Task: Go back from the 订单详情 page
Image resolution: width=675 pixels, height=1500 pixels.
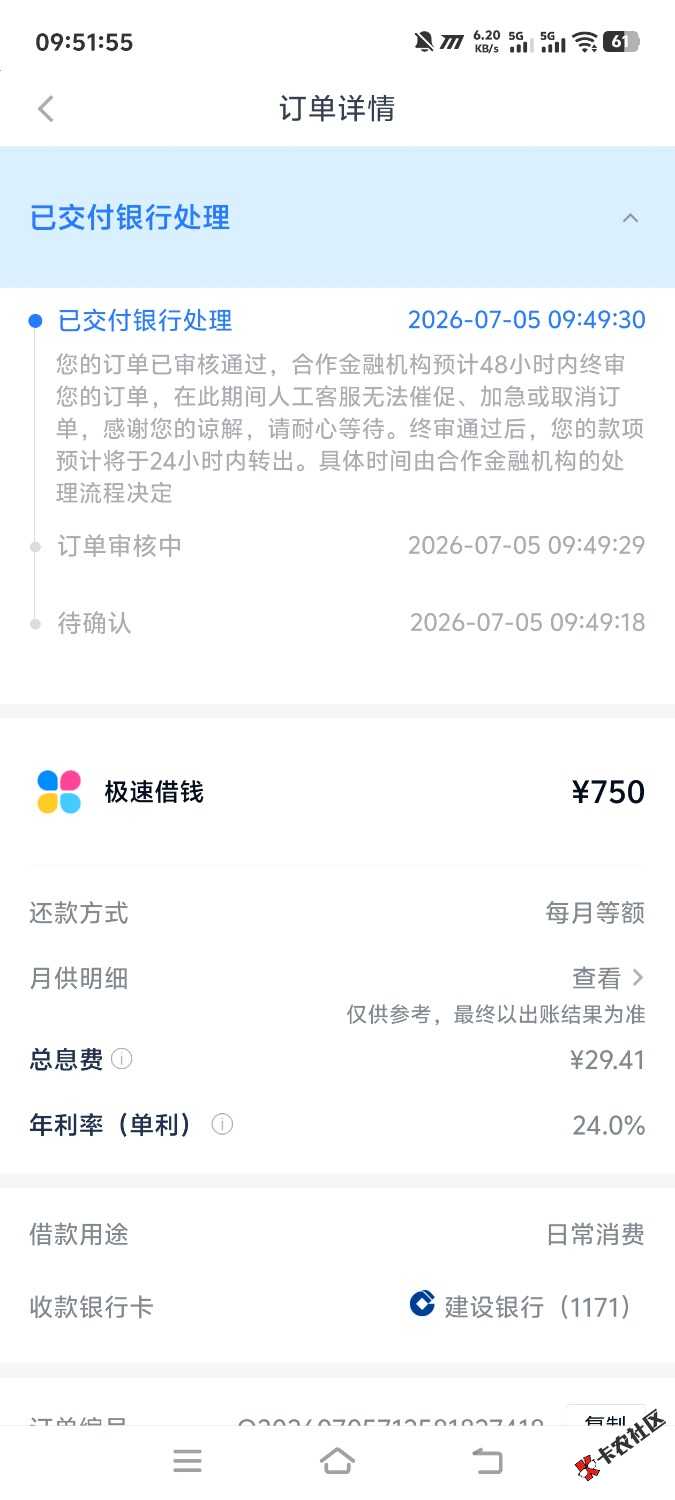Action: [x=46, y=108]
